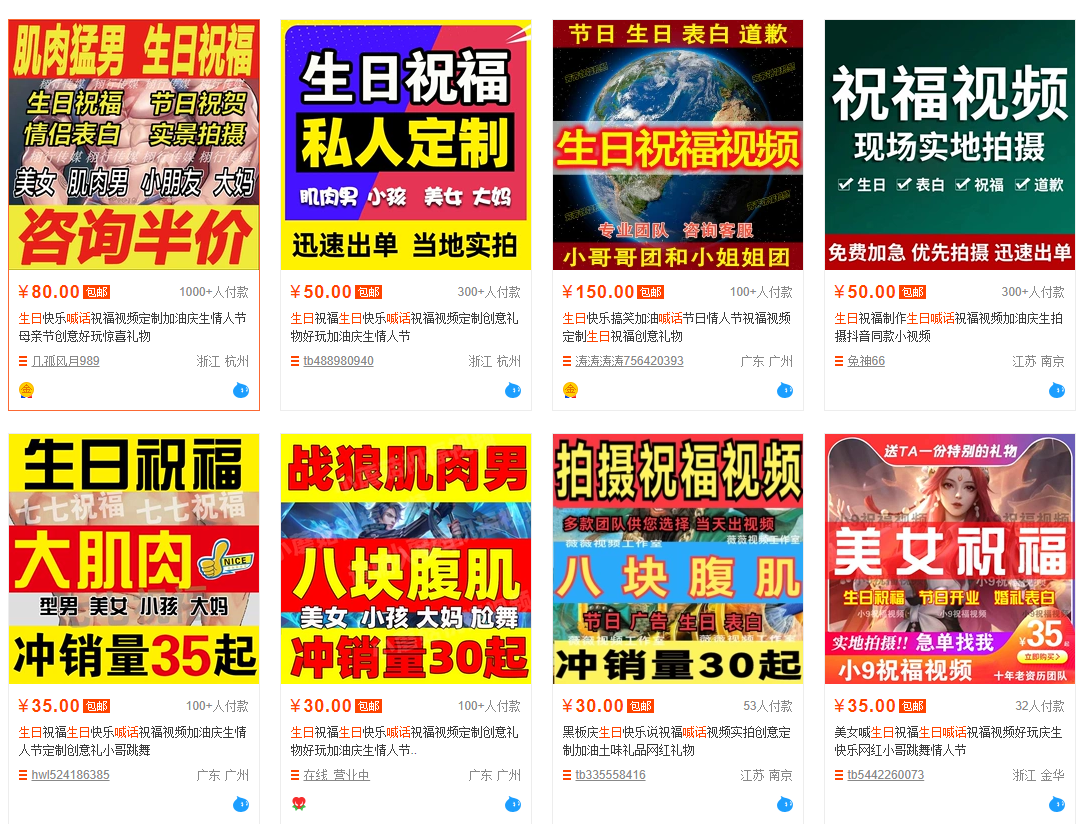Chat with seller 免神66 via the blue Wangwang icon
Viewport: 1076px width, 824px height.
point(1057,390)
